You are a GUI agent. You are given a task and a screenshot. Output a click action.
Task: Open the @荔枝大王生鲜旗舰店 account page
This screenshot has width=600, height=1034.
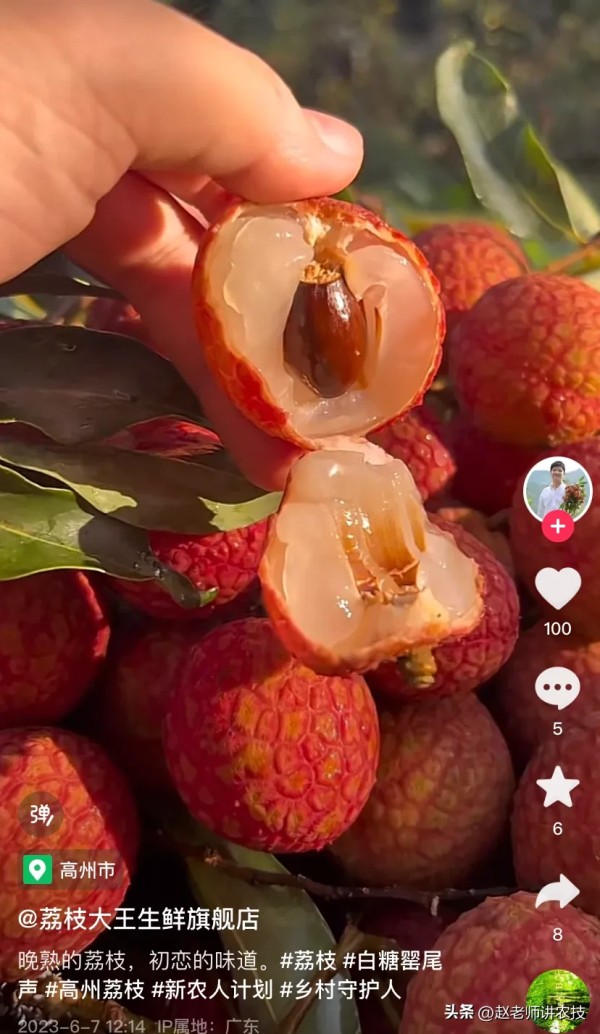(138, 918)
